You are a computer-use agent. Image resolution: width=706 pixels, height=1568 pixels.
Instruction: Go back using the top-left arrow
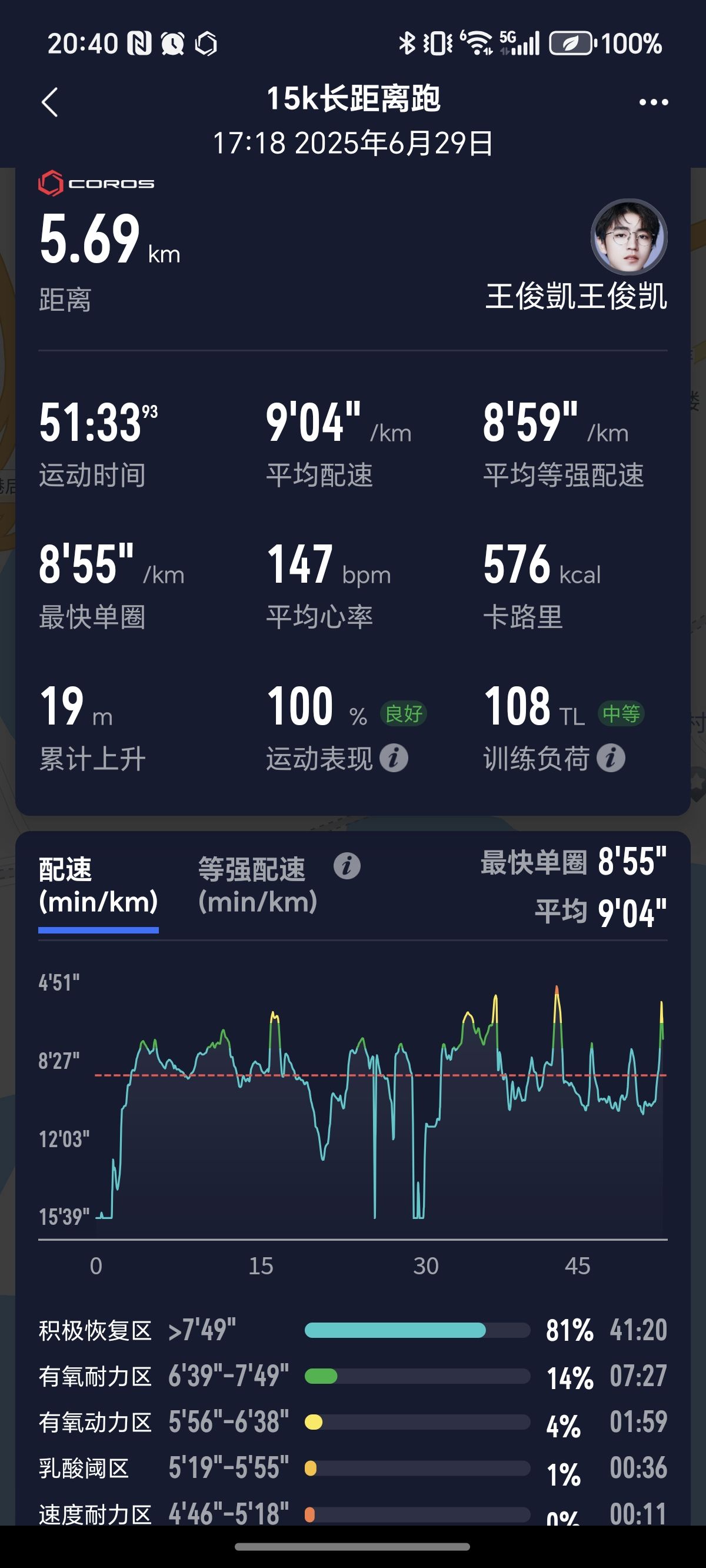(49, 102)
